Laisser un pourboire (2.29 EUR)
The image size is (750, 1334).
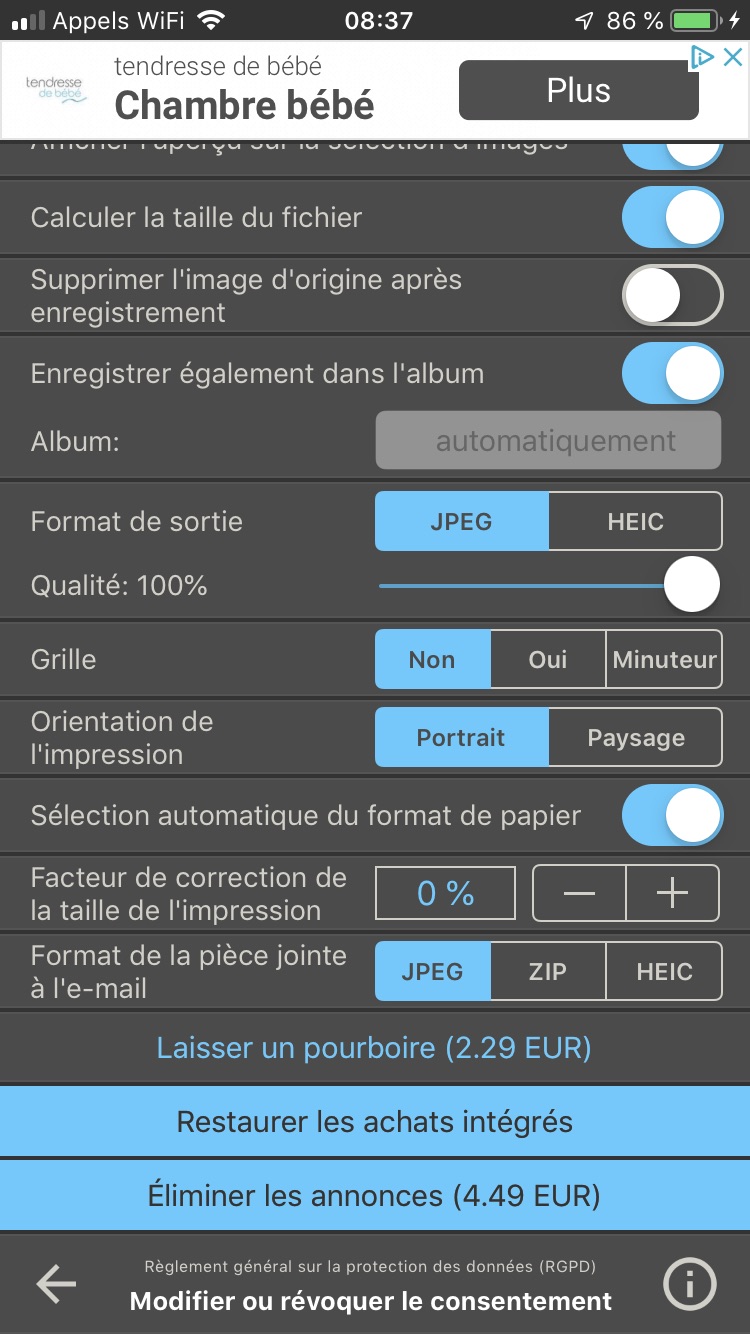pos(375,1047)
